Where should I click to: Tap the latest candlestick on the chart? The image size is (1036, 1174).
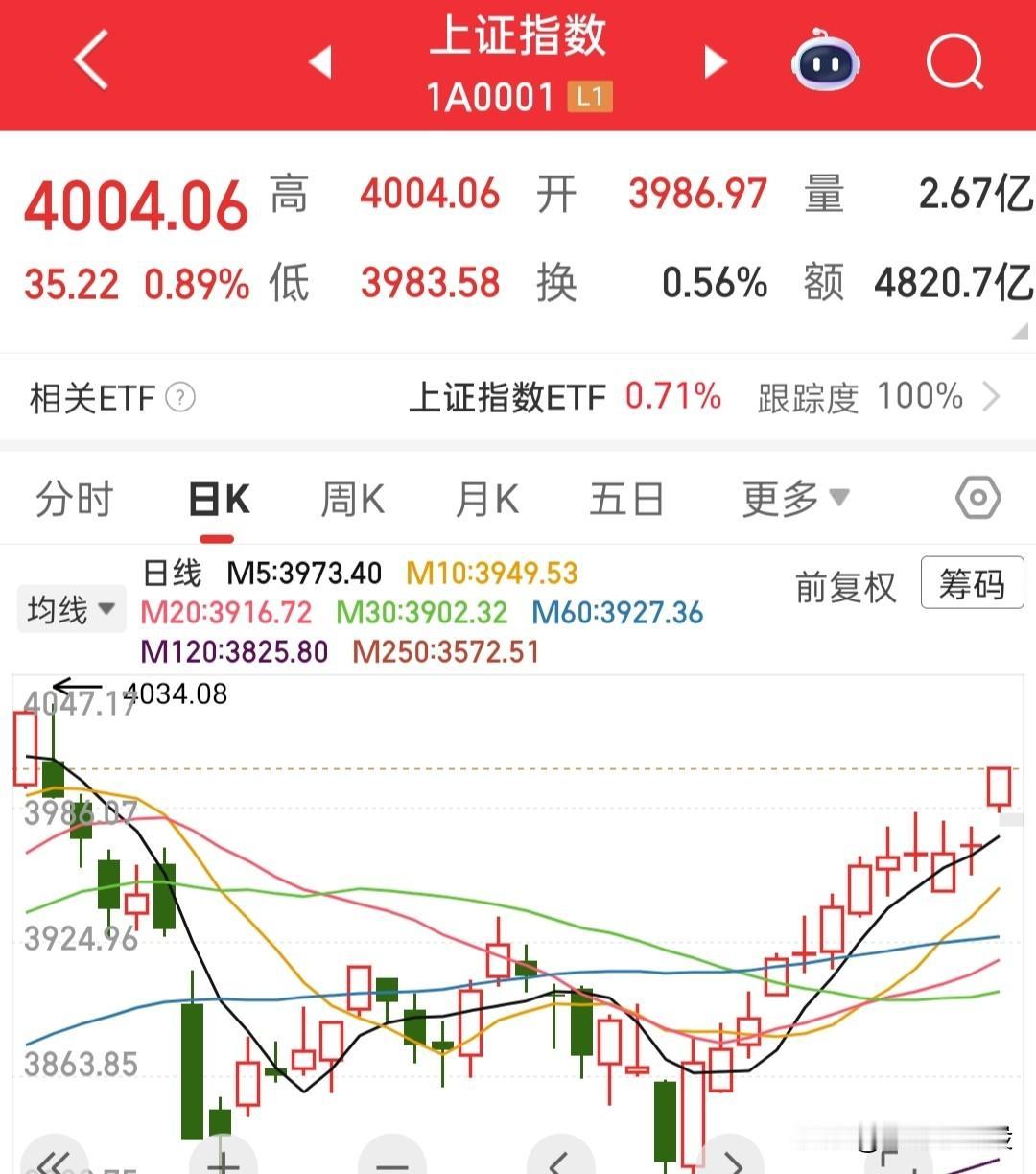coord(1000,787)
